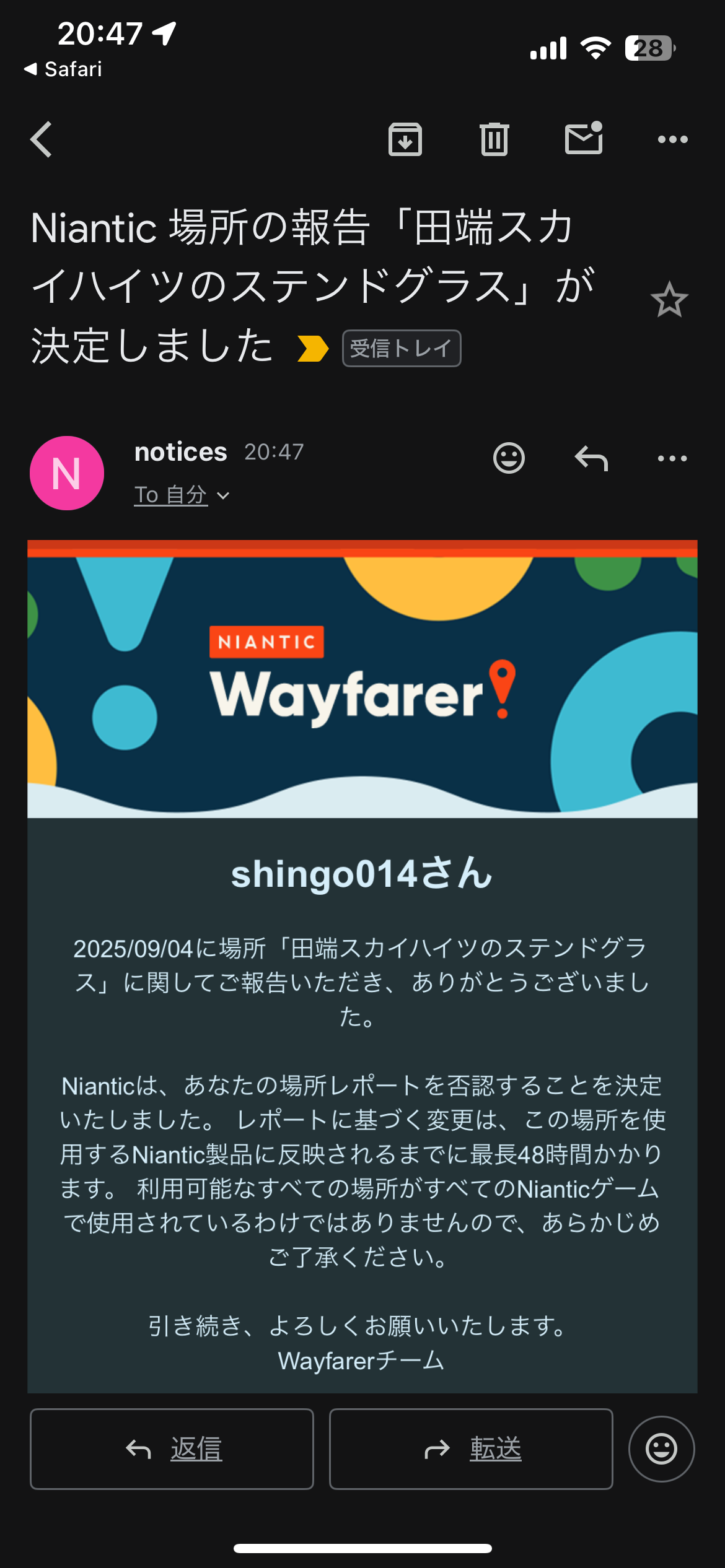This screenshot has height=1568, width=725.
Task: Expand the To 自分 recipient details
Action: click(x=182, y=495)
